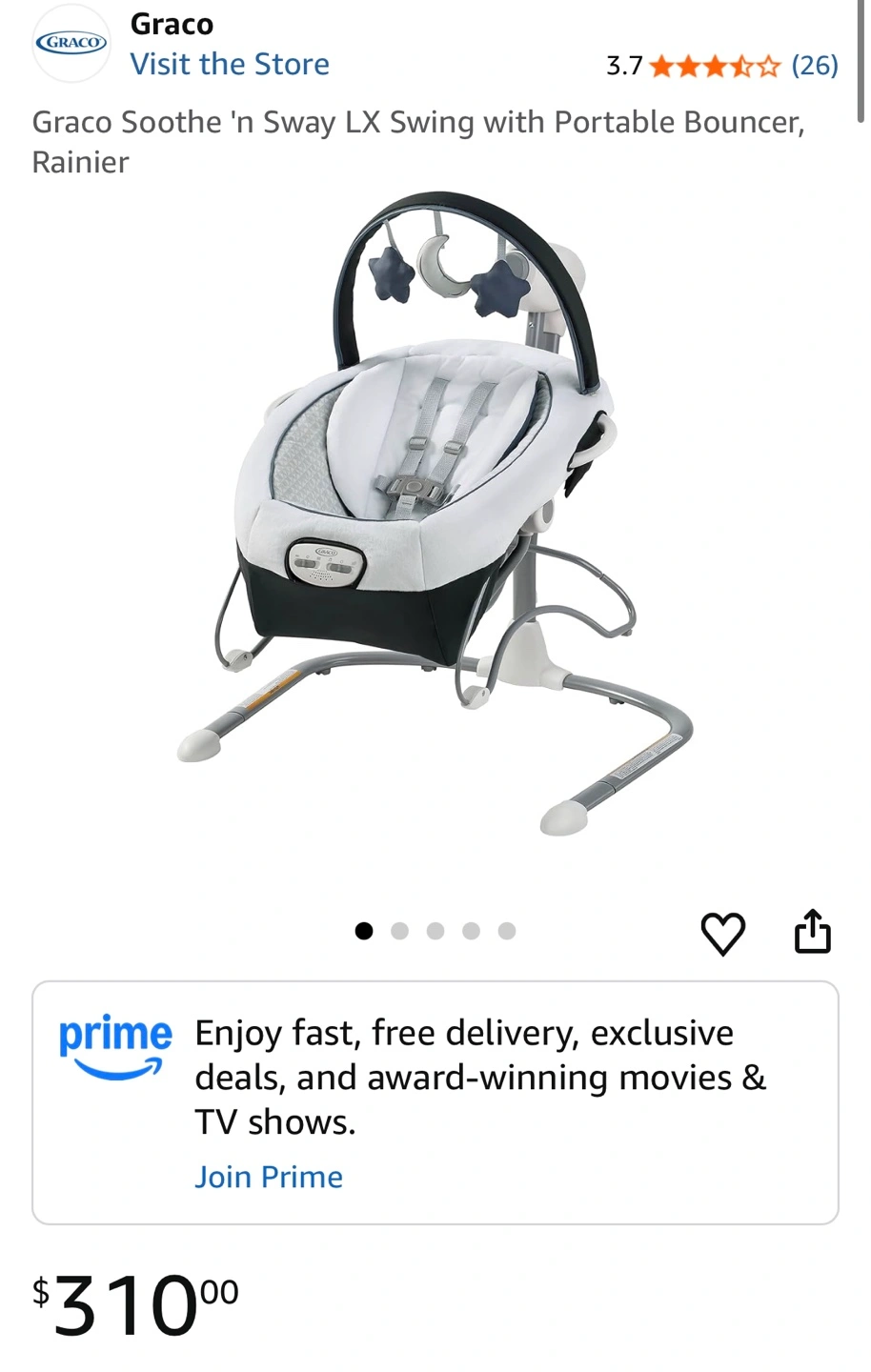871x1372 pixels.
Task: Share this product listing
Action: click(812, 931)
